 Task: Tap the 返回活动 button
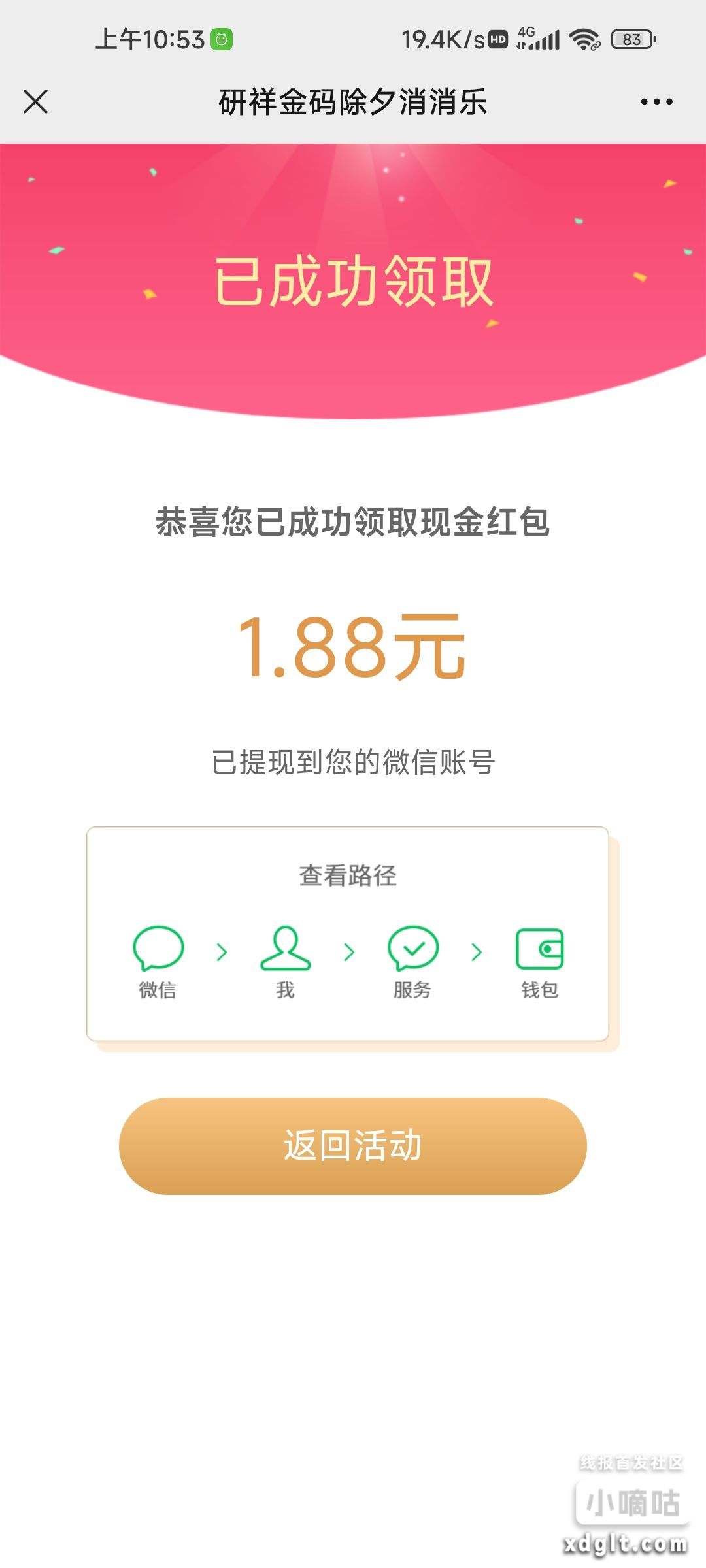tap(352, 1146)
